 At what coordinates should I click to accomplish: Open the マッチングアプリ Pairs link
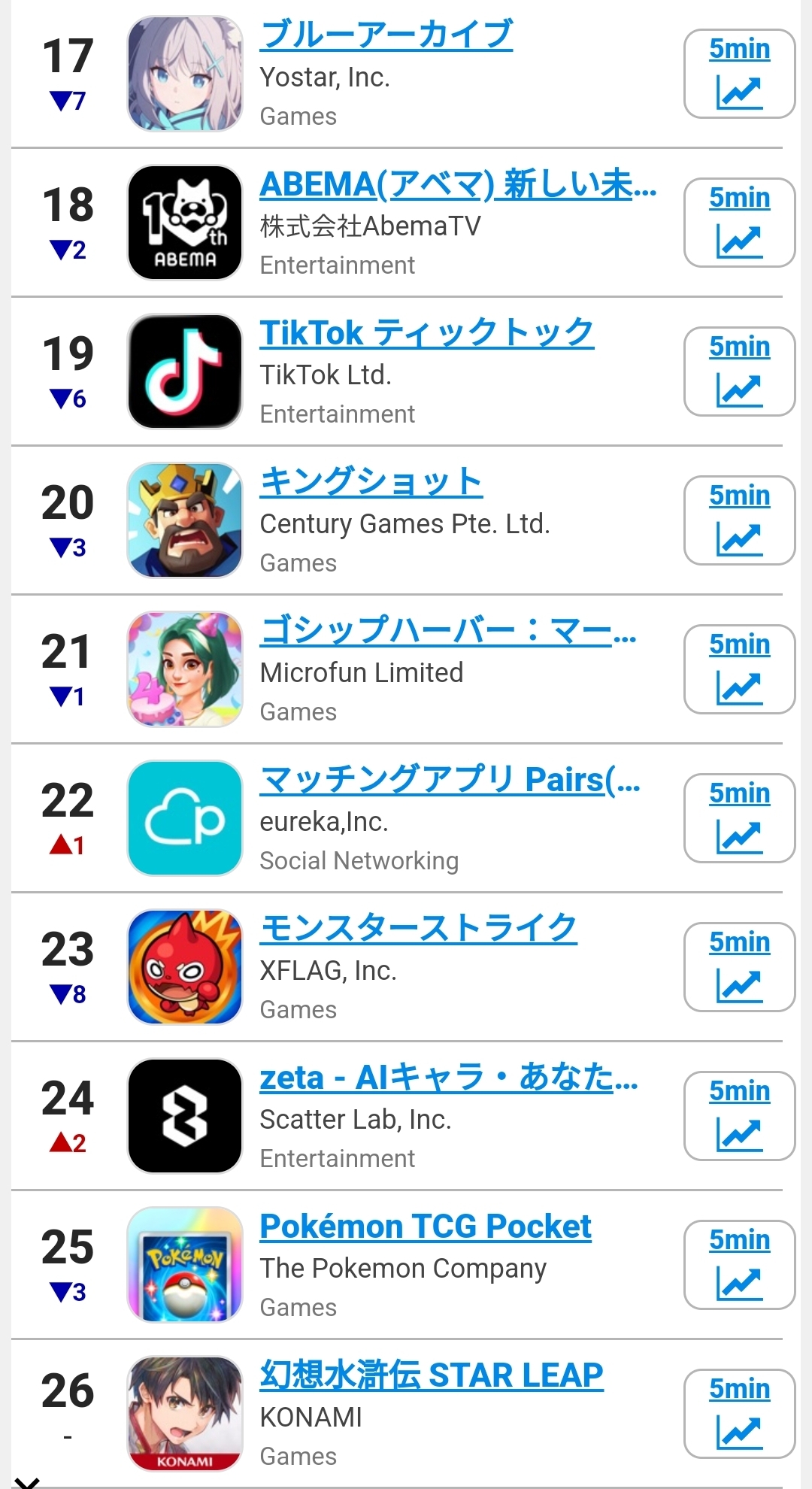point(450,779)
